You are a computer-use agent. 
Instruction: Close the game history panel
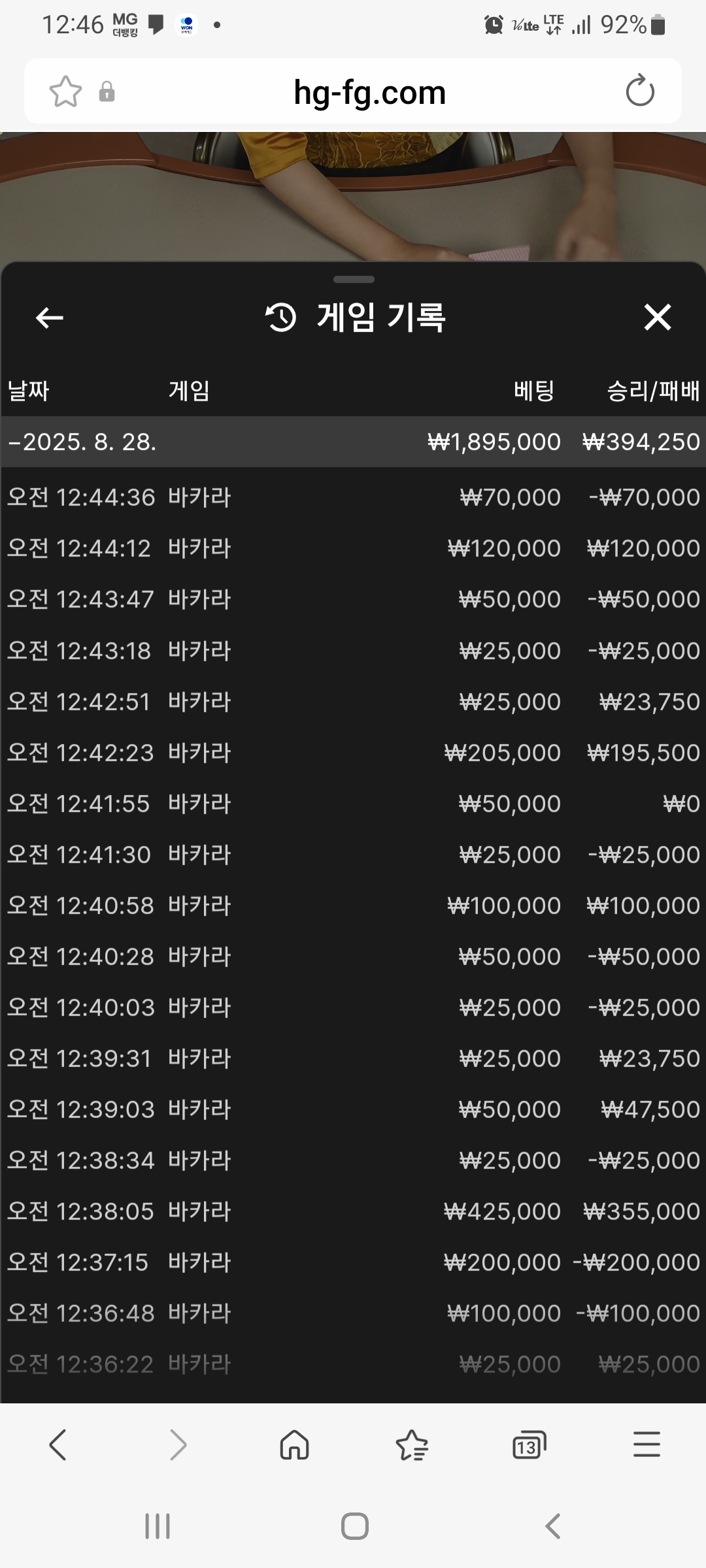tap(657, 318)
